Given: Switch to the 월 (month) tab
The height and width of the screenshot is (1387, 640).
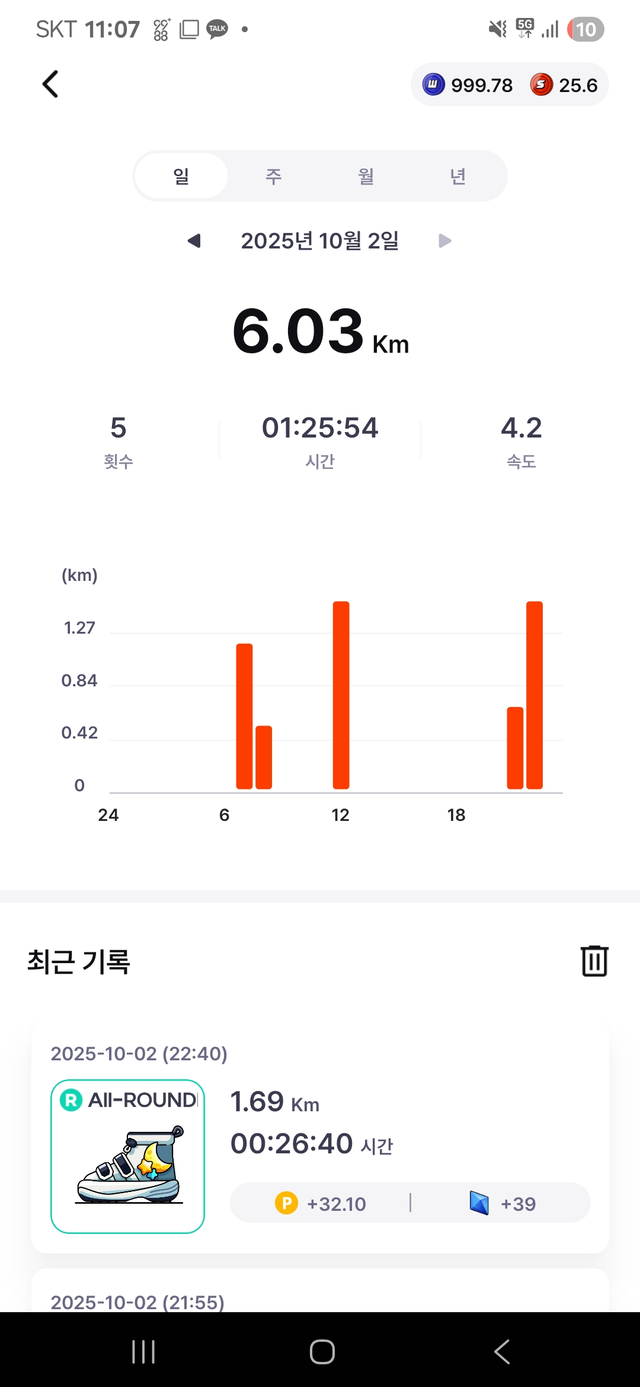Looking at the screenshot, I should tap(366, 177).
